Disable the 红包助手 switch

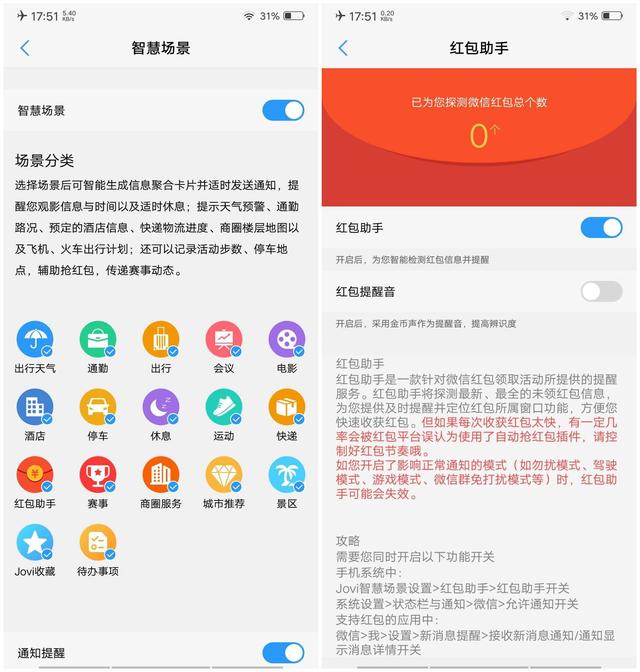point(601,228)
